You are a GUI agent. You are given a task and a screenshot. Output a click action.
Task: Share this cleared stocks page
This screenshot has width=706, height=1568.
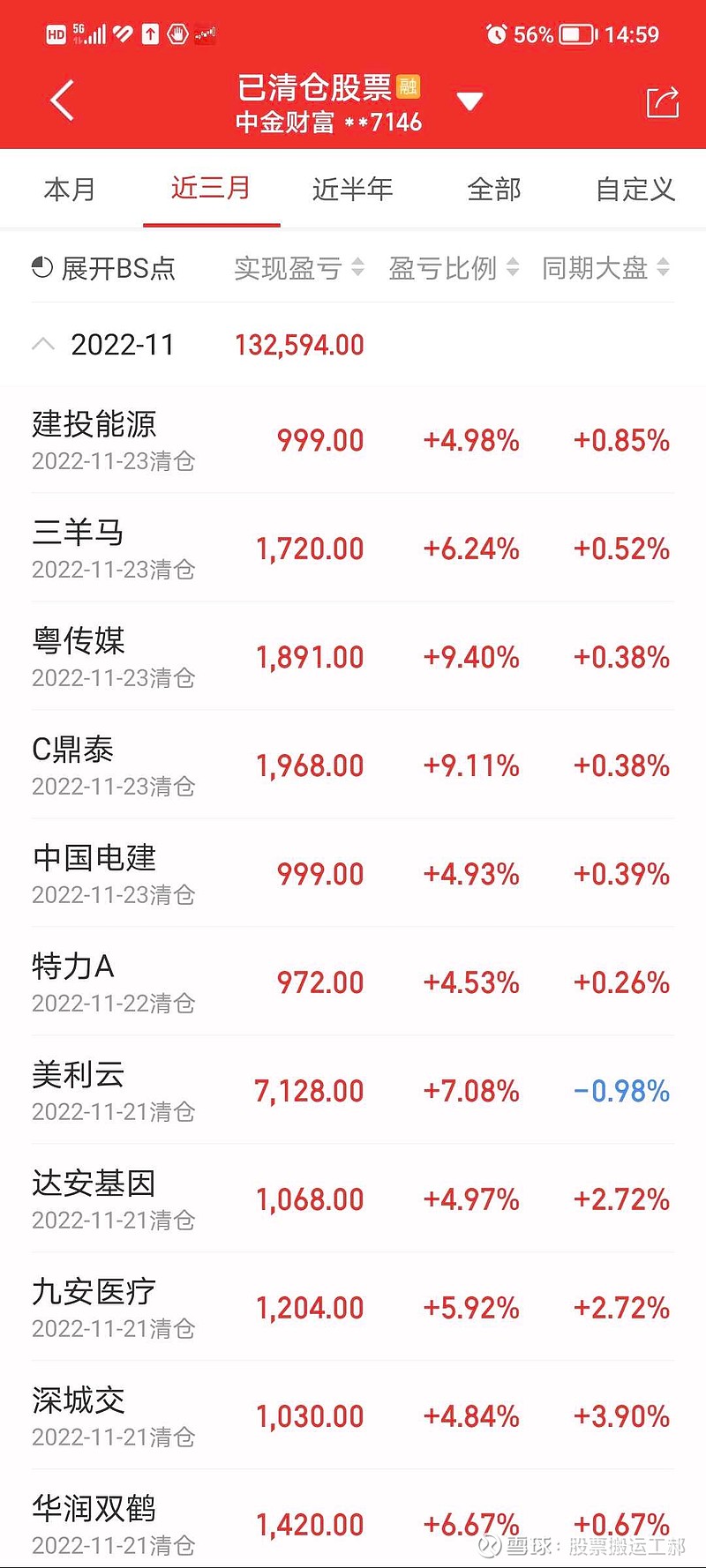(663, 102)
